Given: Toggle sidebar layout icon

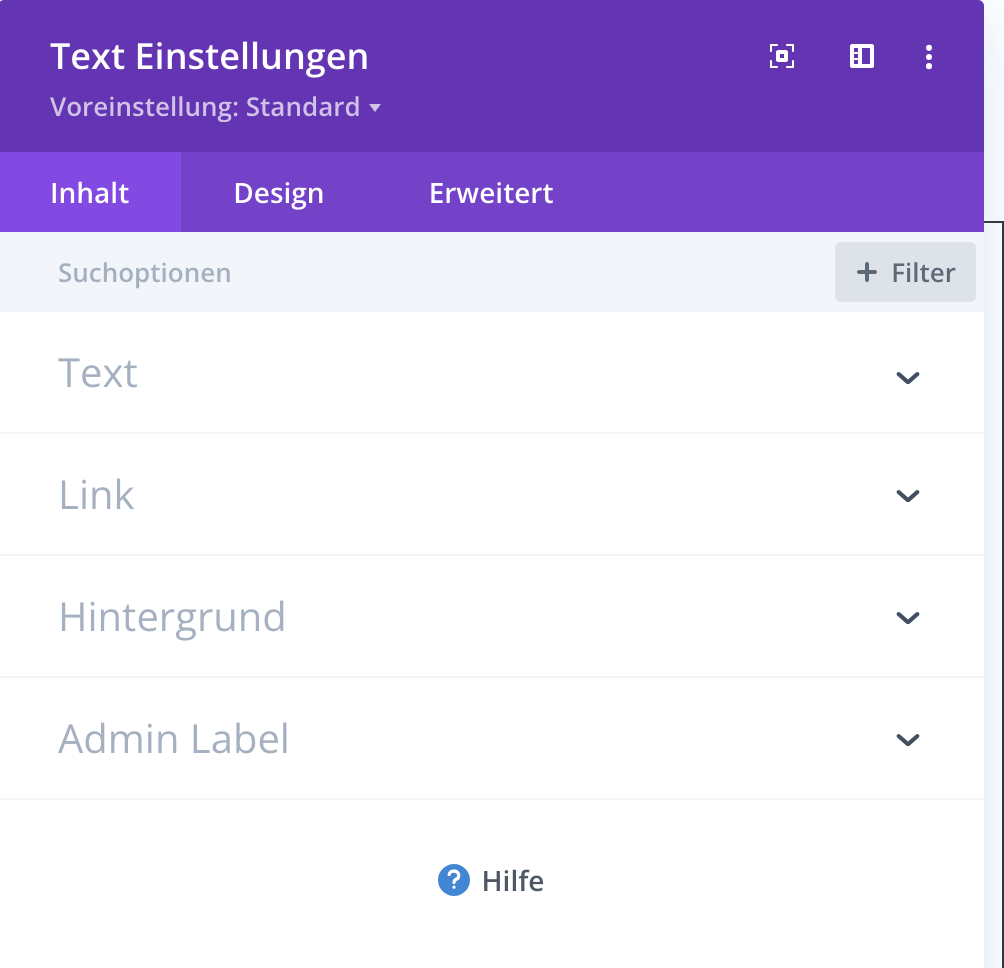Looking at the screenshot, I should click(x=862, y=57).
